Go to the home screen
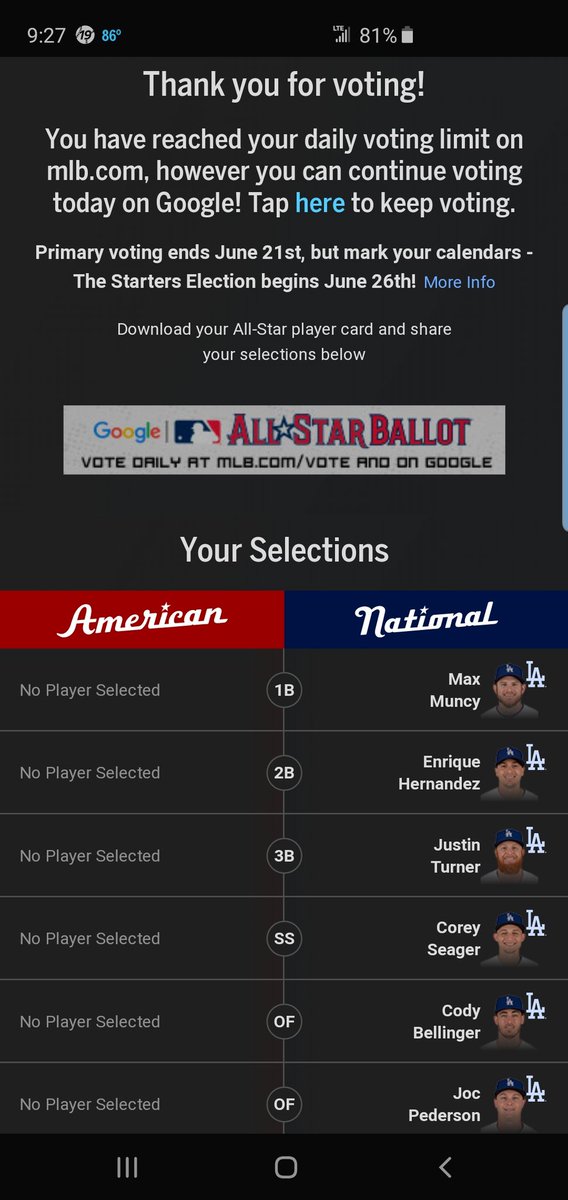 [x=286, y=1167]
